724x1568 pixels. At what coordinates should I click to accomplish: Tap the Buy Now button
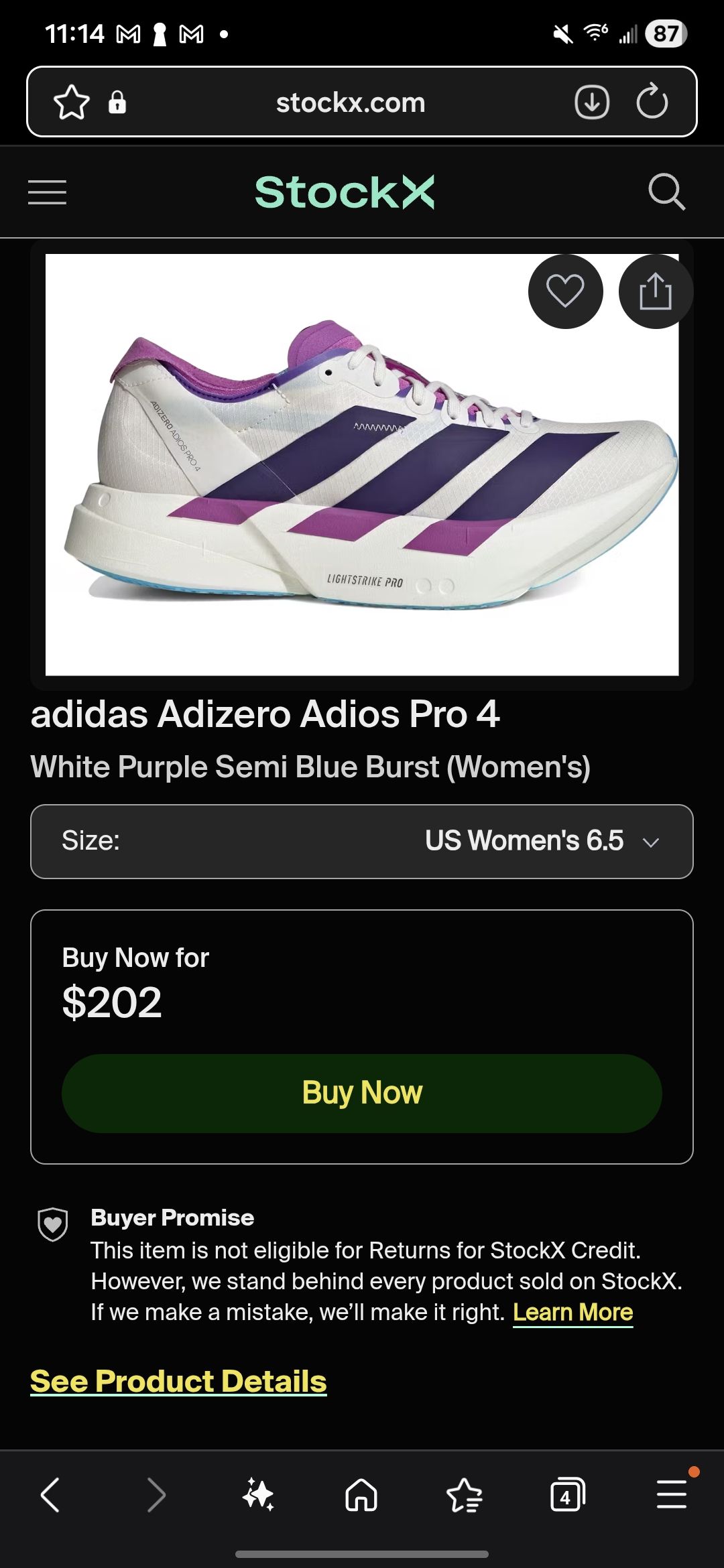pos(362,1093)
